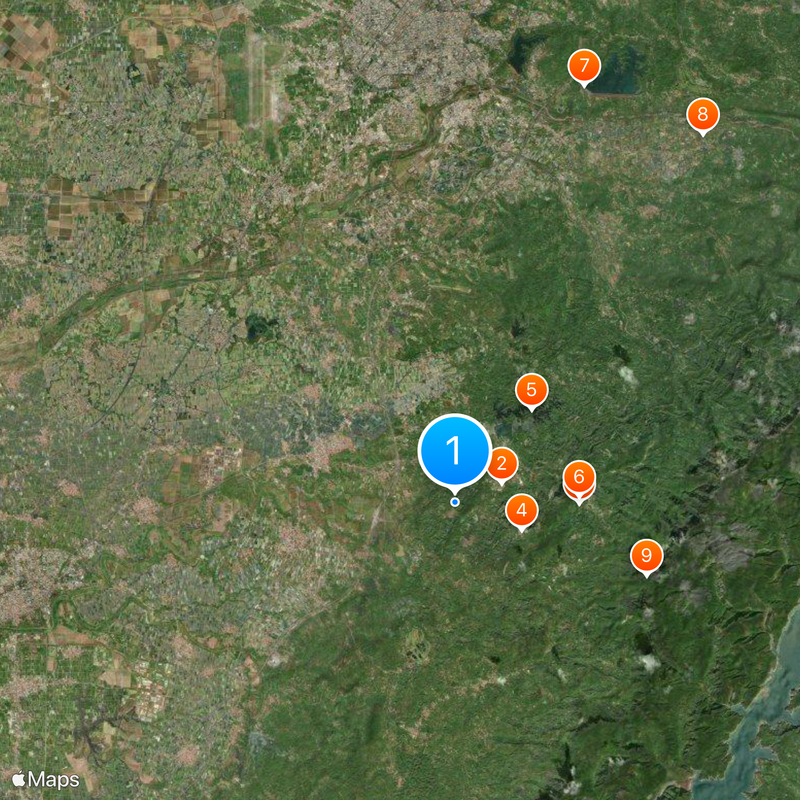Select map pin number 4
Screen dimensions: 800x800
(521, 511)
